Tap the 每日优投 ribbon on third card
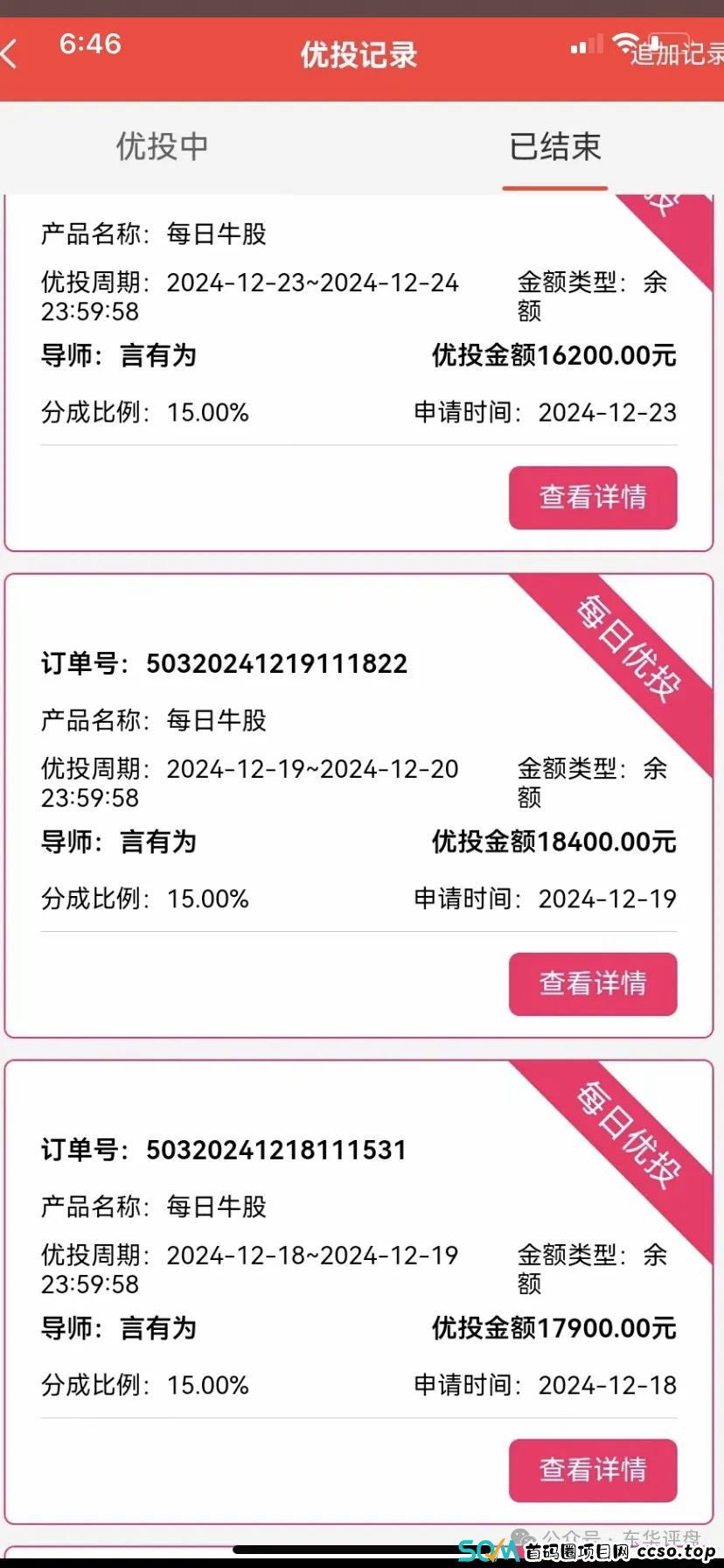The width and height of the screenshot is (724, 1568). click(x=628, y=1137)
